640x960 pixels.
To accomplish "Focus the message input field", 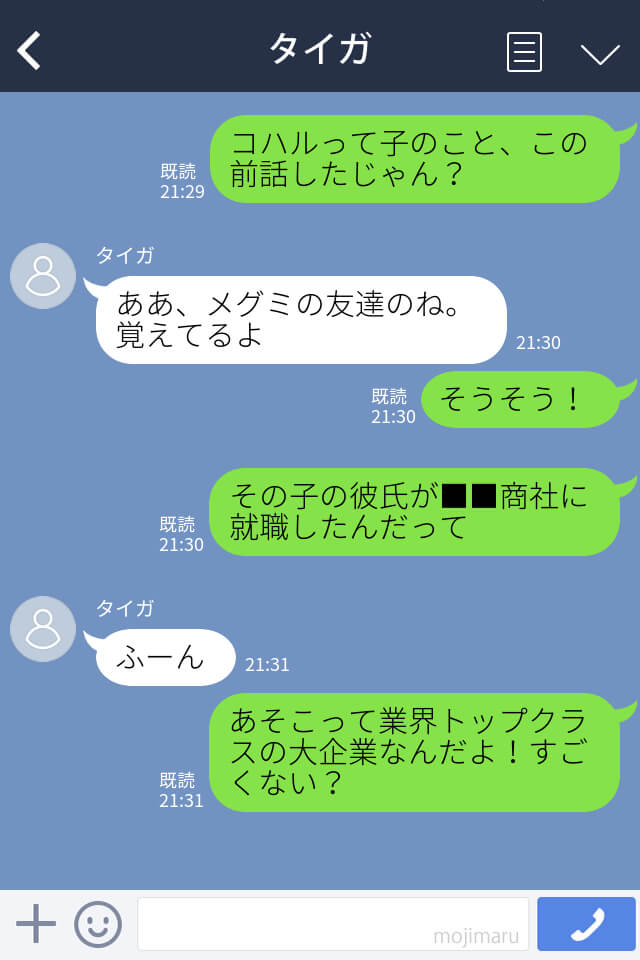I will click(332, 923).
